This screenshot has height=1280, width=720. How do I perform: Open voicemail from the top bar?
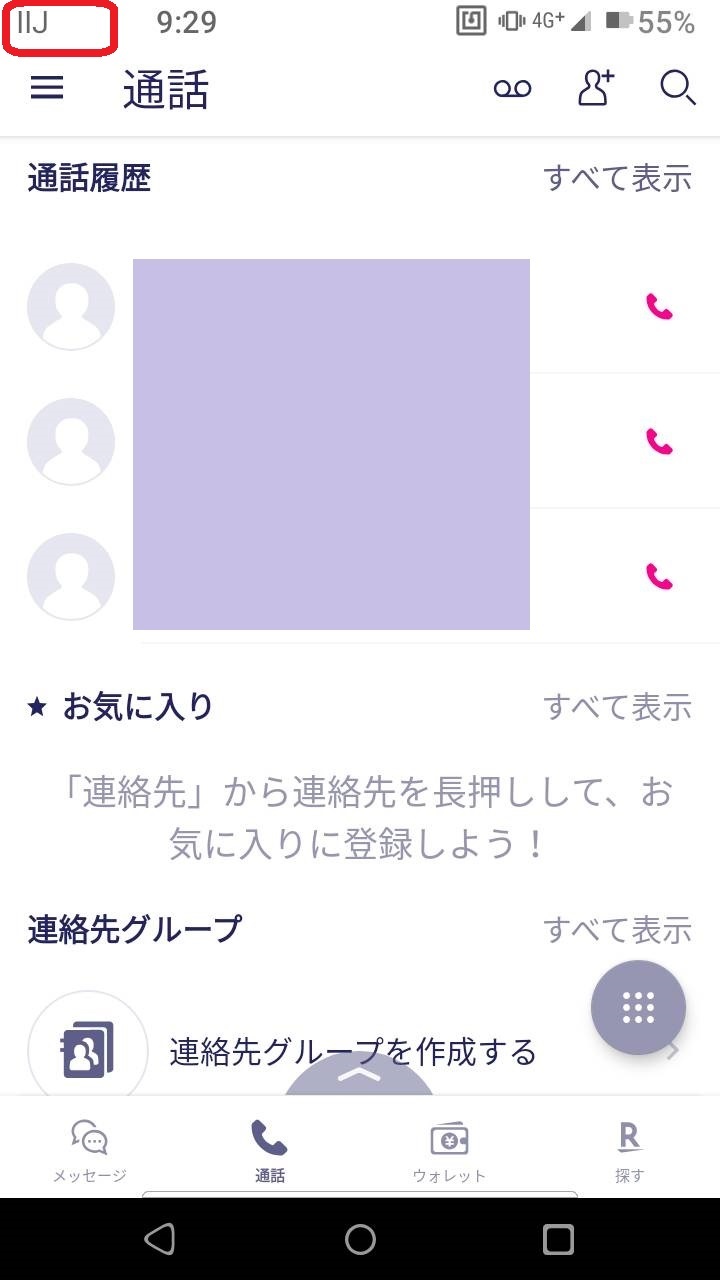pyautogui.click(x=513, y=89)
